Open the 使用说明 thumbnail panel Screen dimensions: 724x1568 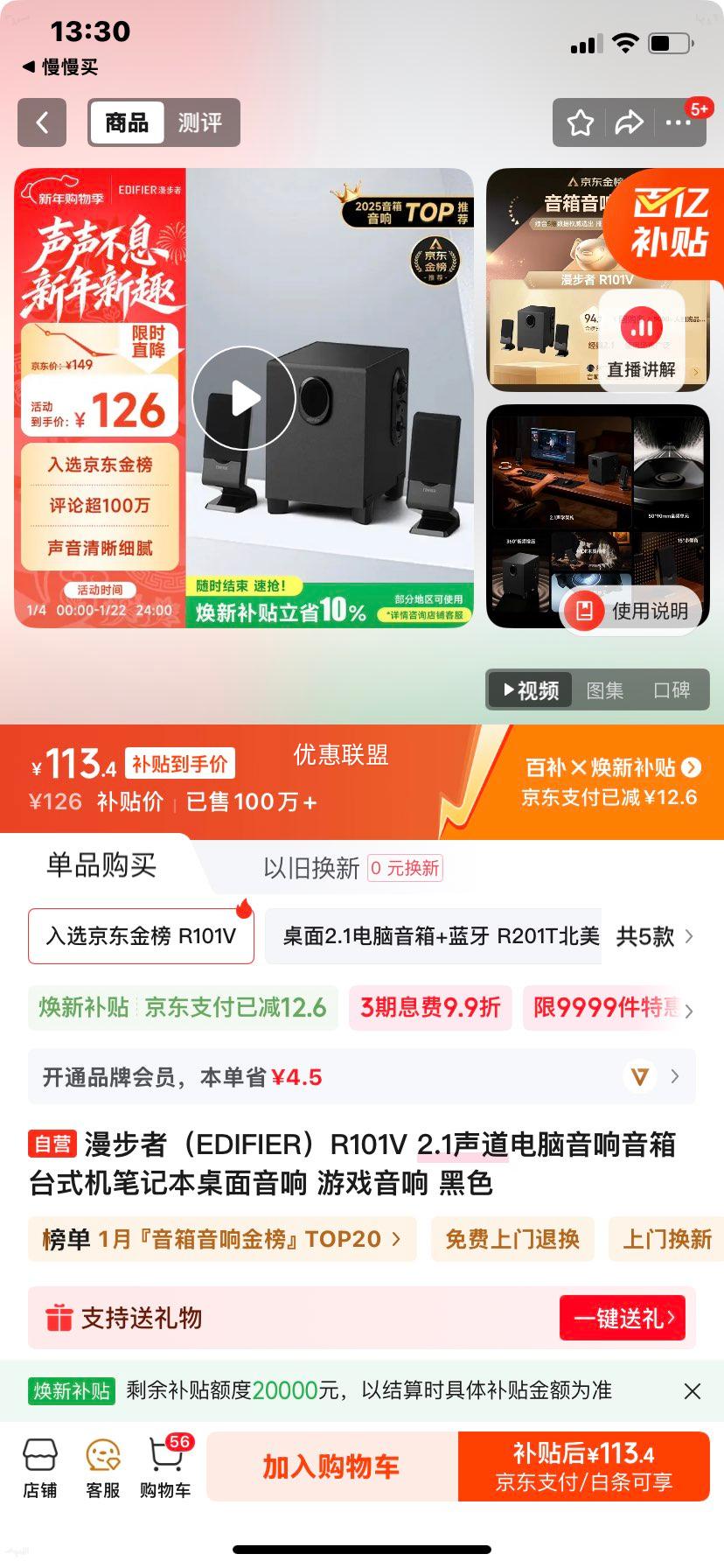coord(630,611)
